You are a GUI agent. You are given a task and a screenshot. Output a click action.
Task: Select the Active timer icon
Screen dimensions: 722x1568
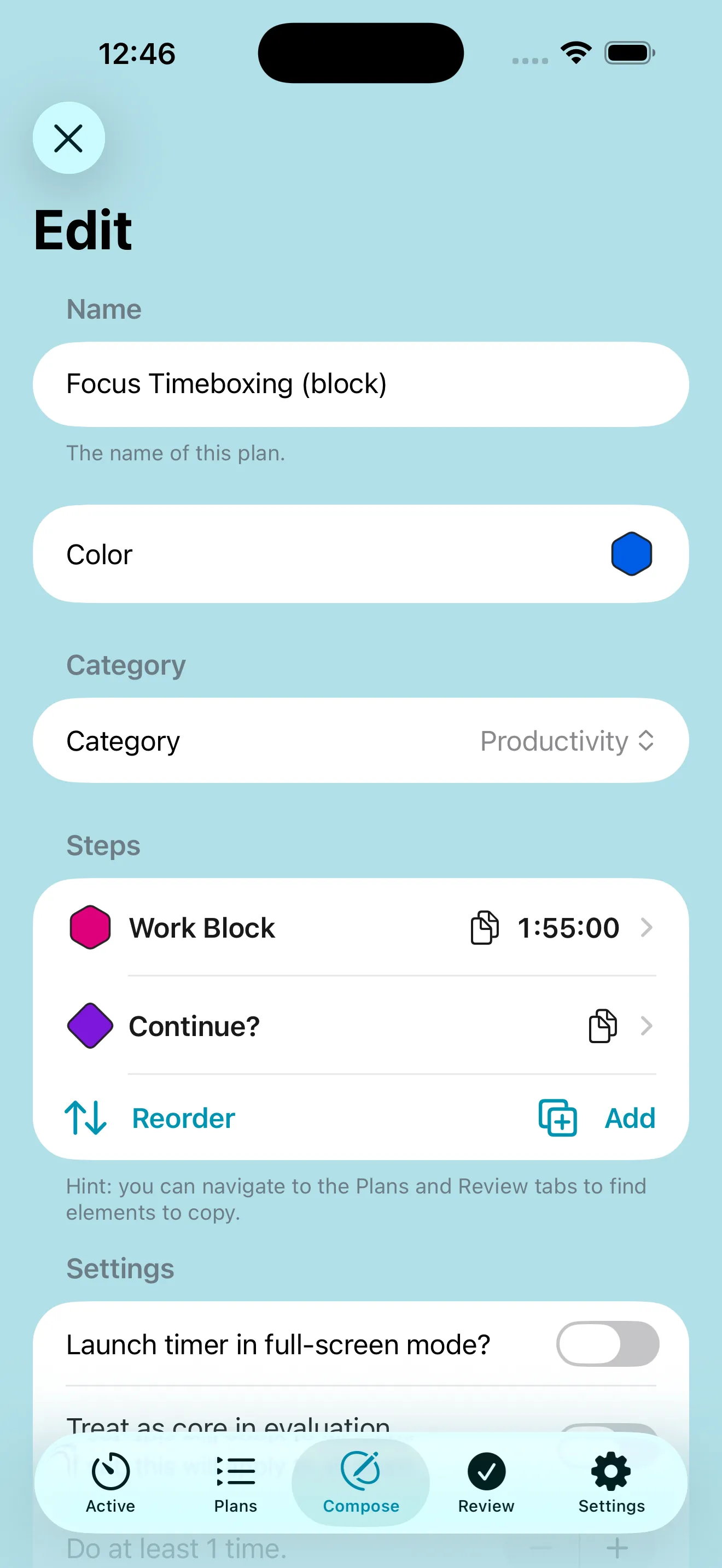pyautogui.click(x=109, y=1478)
